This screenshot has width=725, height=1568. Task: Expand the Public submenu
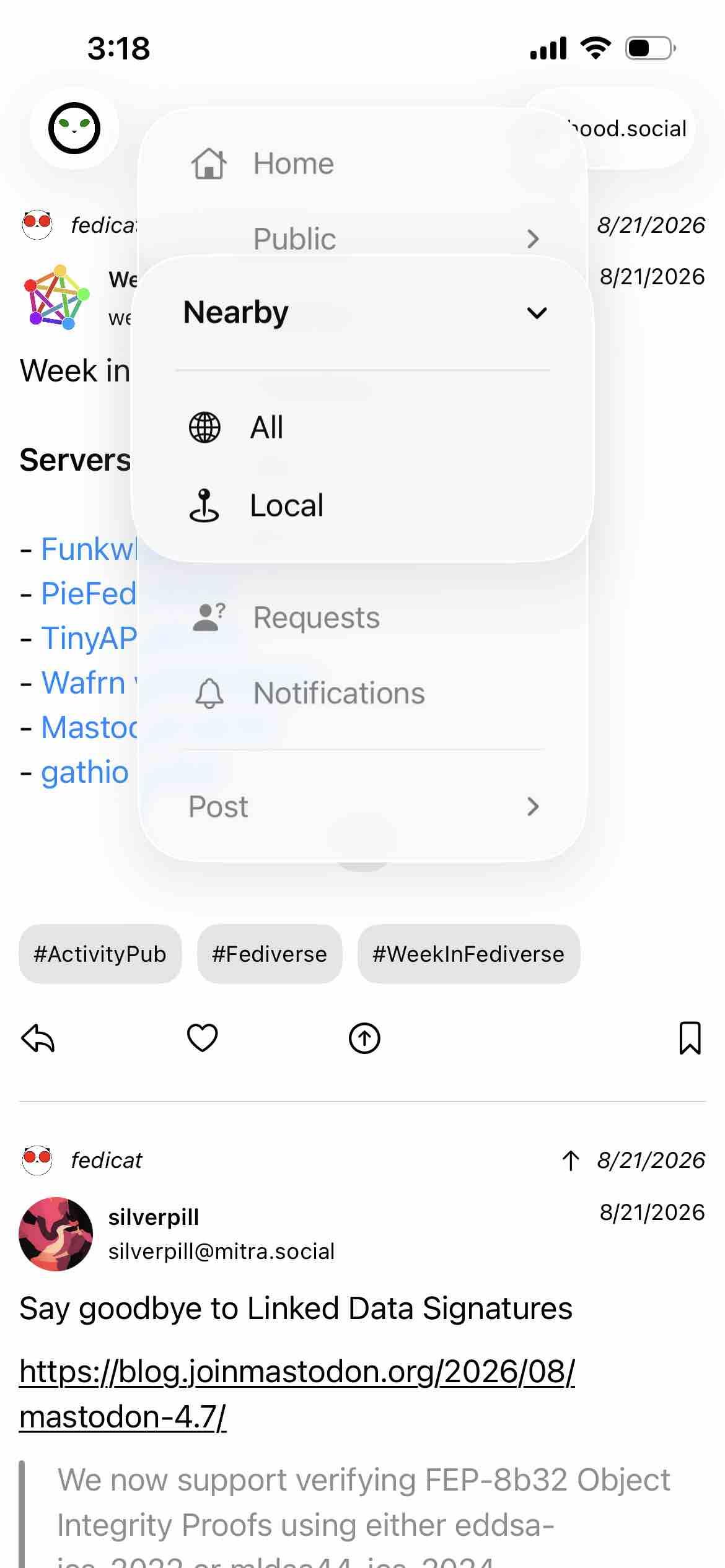(x=364, y=238)
